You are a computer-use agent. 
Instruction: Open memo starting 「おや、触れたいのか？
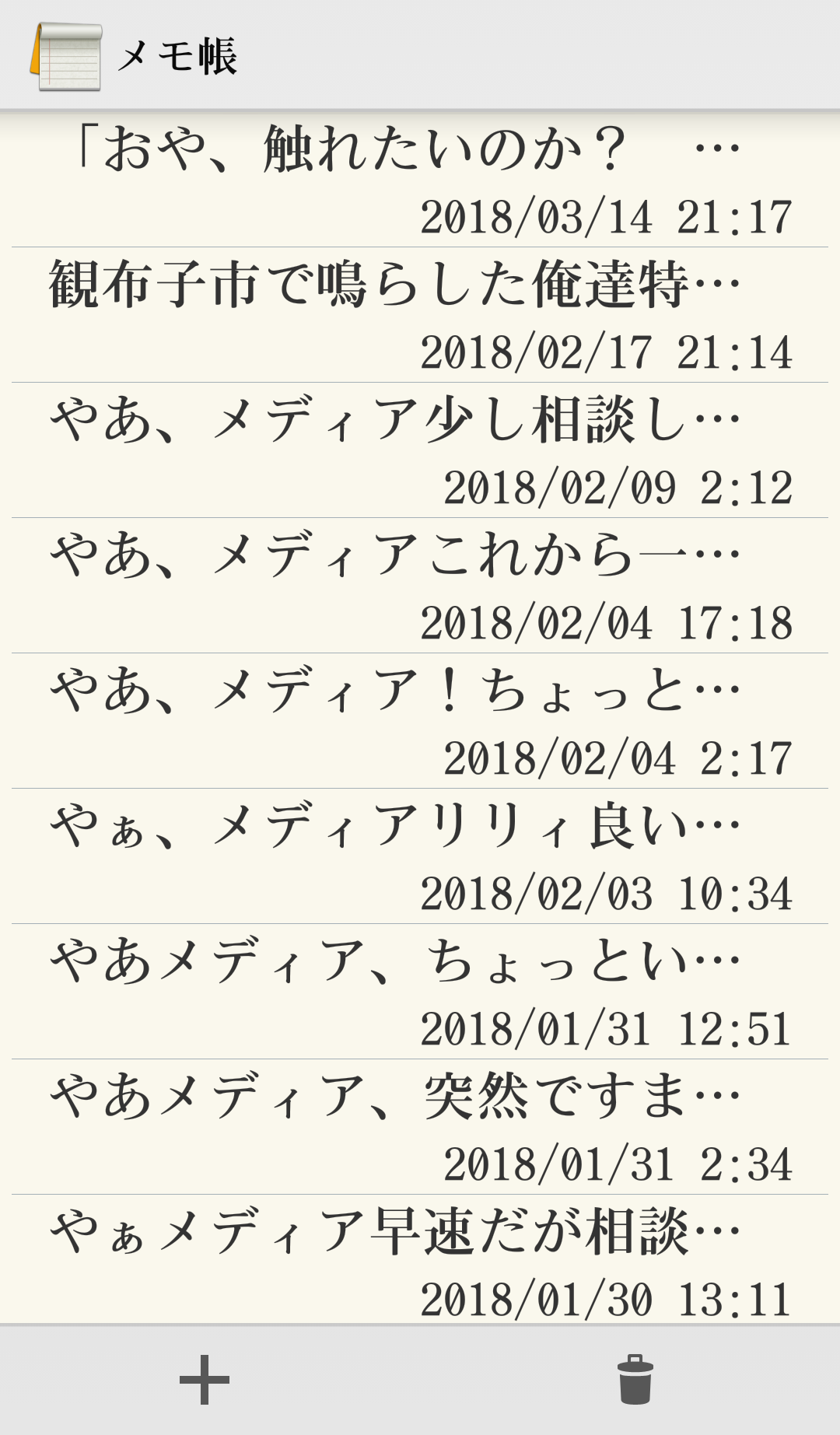[420, 180]
